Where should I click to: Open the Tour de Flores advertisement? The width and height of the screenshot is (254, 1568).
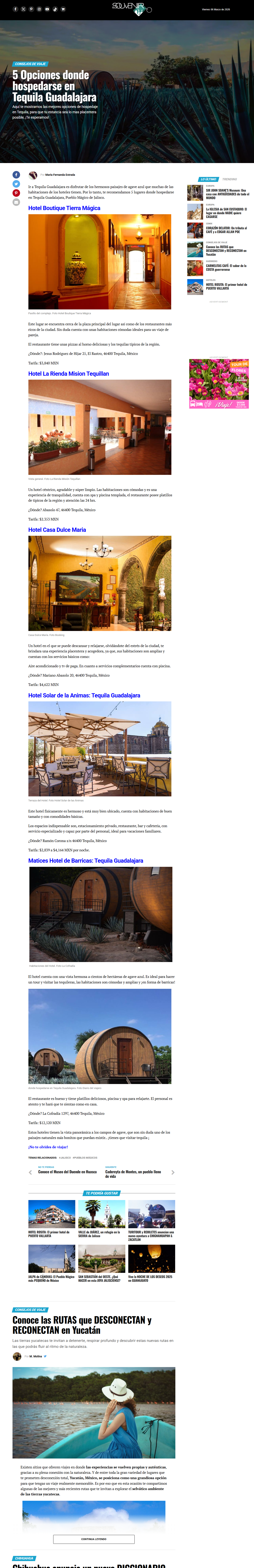(x=219, y=383)
